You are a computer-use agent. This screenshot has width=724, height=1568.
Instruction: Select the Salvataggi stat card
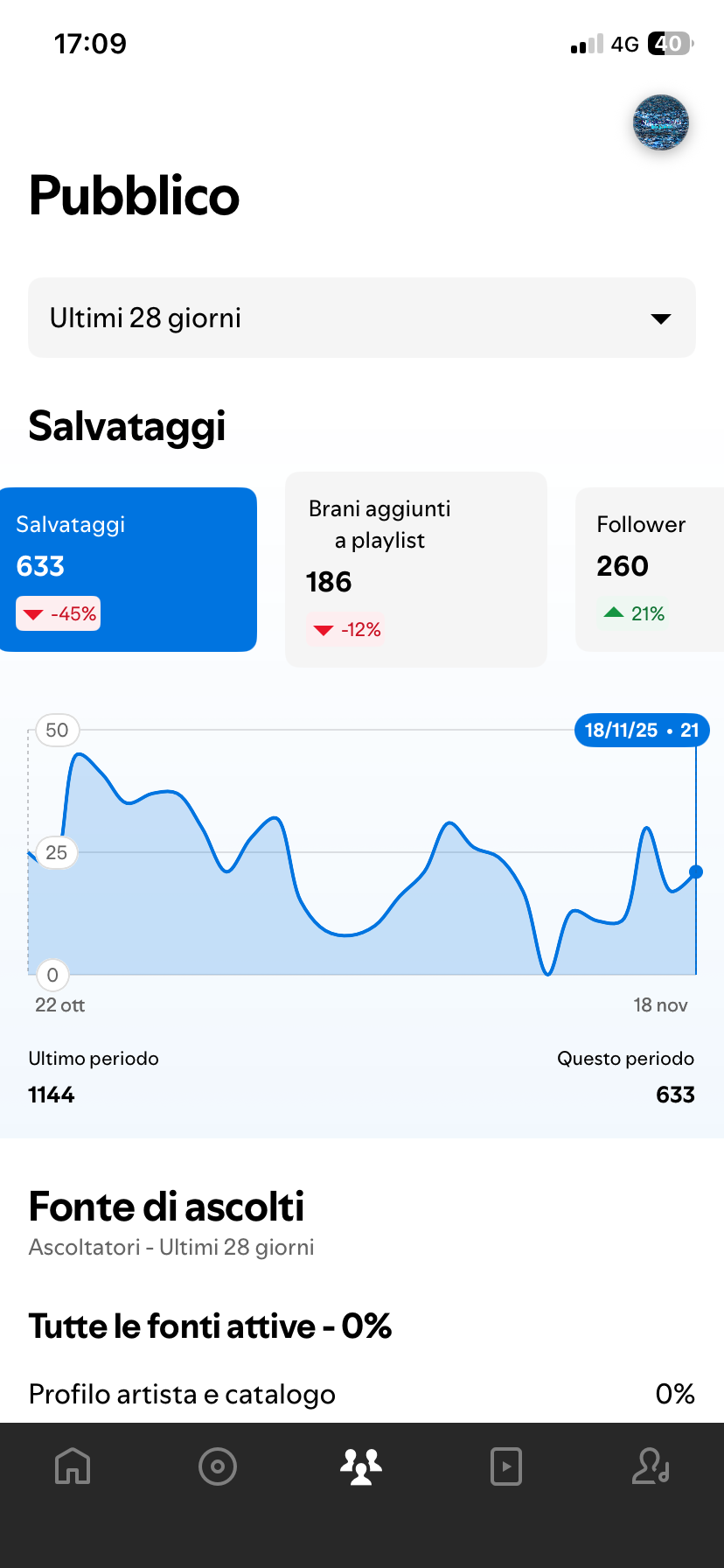[x=129, y=569]
